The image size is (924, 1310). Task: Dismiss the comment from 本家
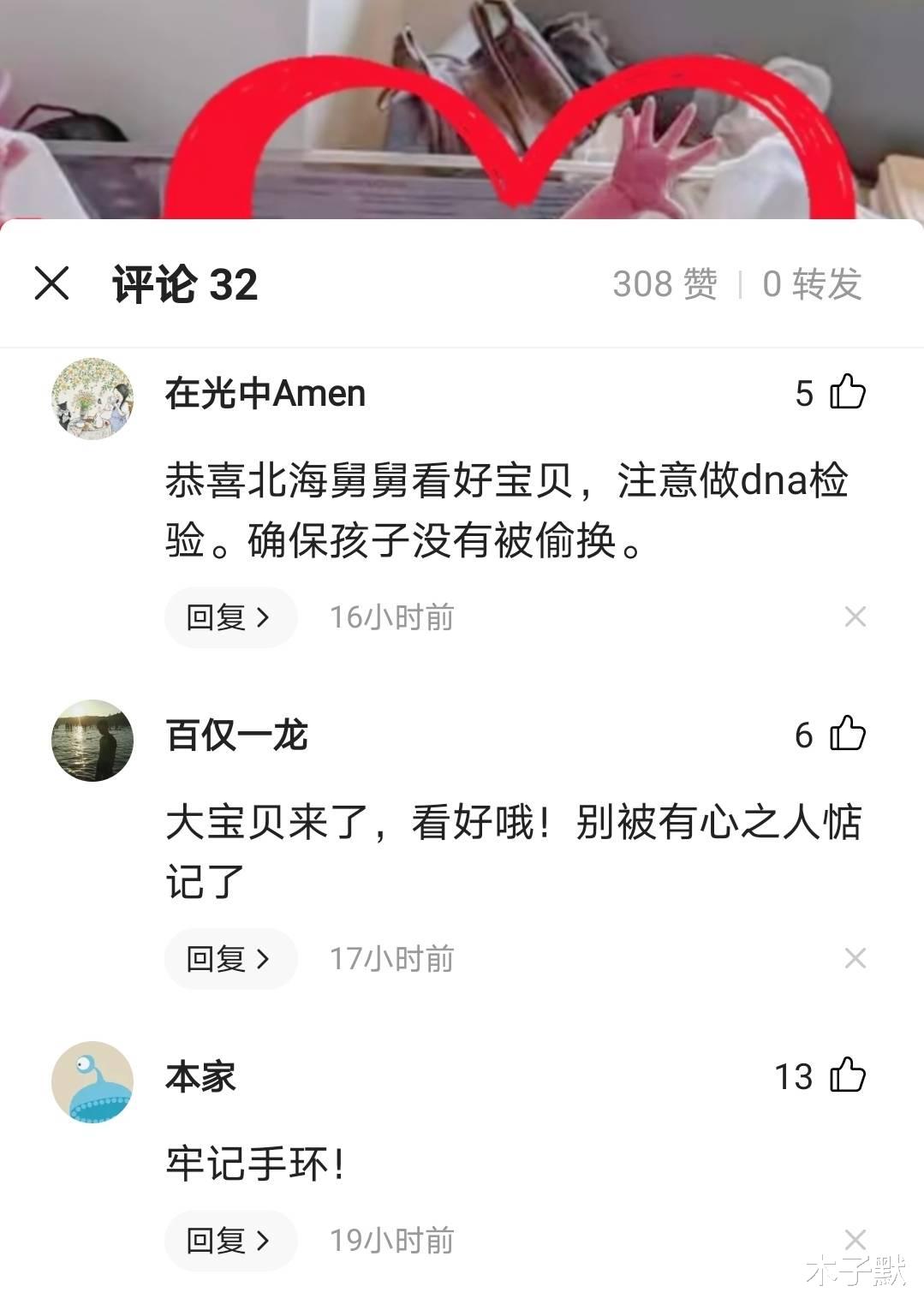(x=855, y=1239)
